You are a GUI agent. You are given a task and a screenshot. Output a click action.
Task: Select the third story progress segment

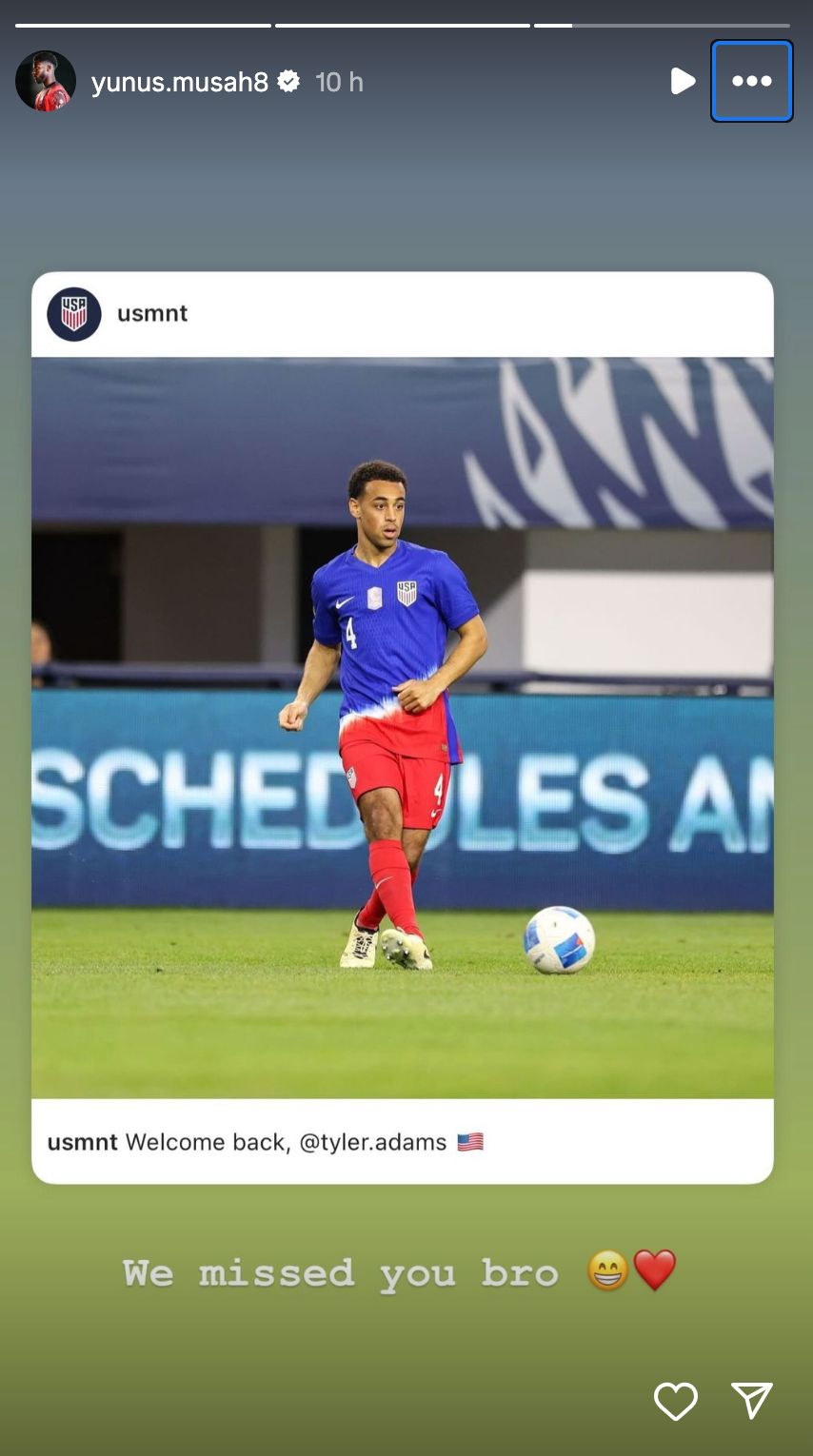point(666,15)
